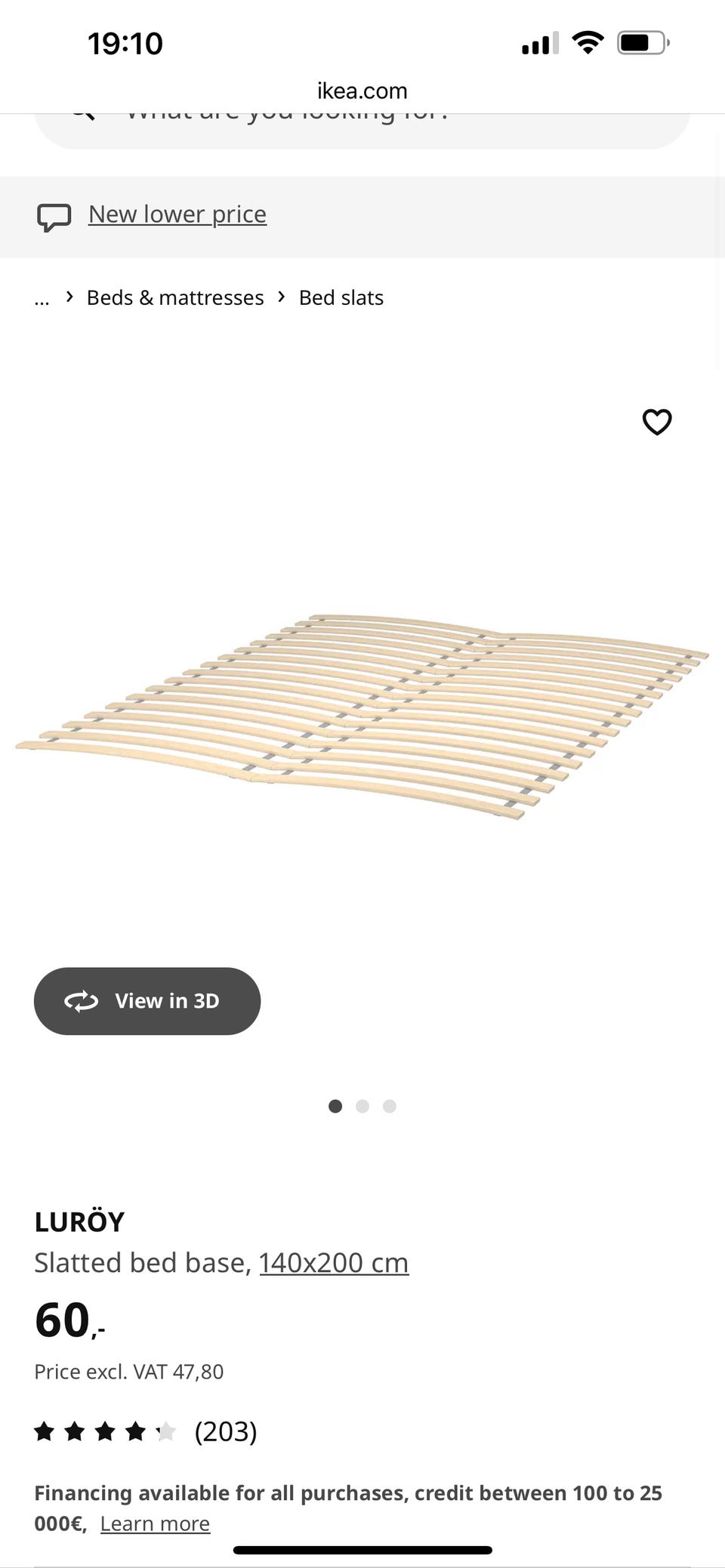
Task: Open the slatted bed base product image
Action: 362,717
